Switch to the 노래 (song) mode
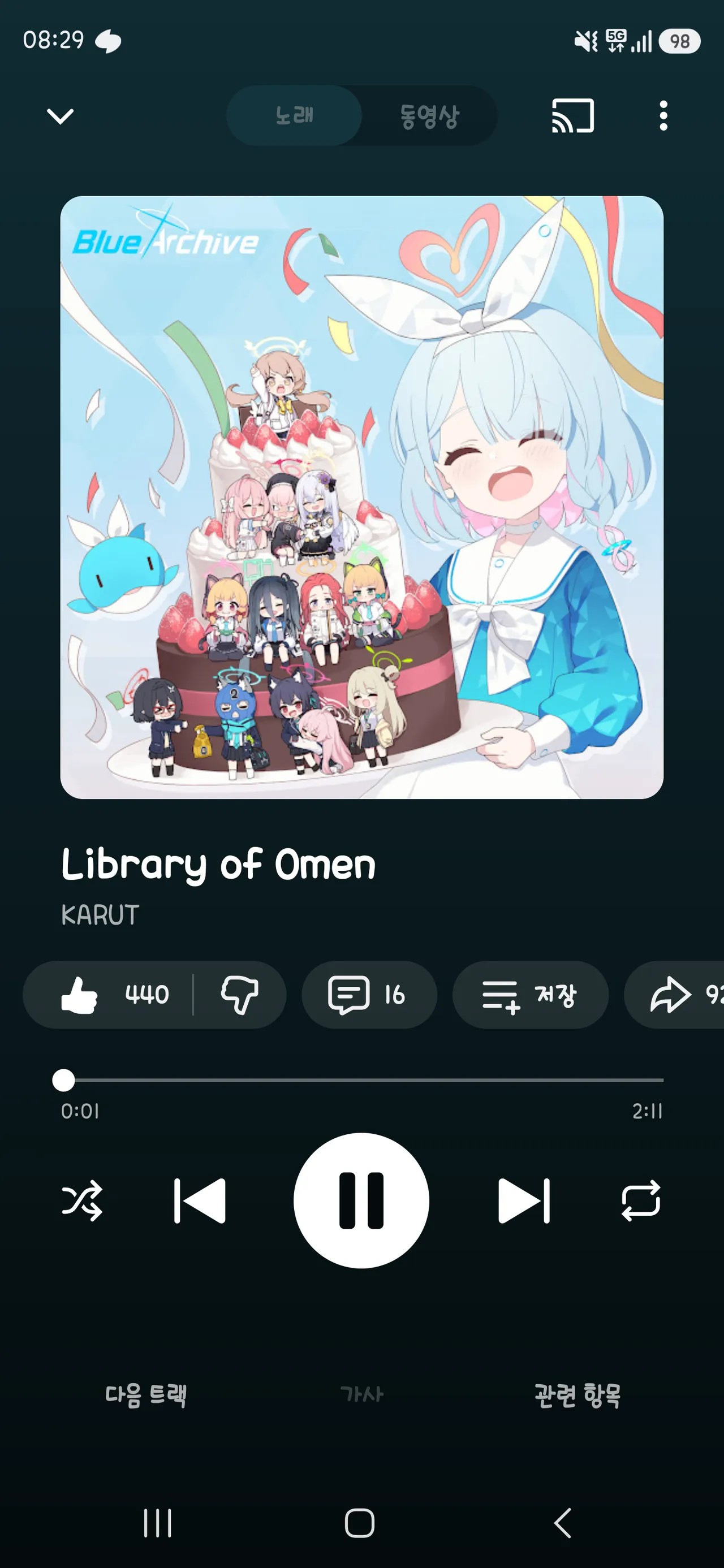Screen dimensions: 724x1568 pyautogui.click(x=294, y=115)
